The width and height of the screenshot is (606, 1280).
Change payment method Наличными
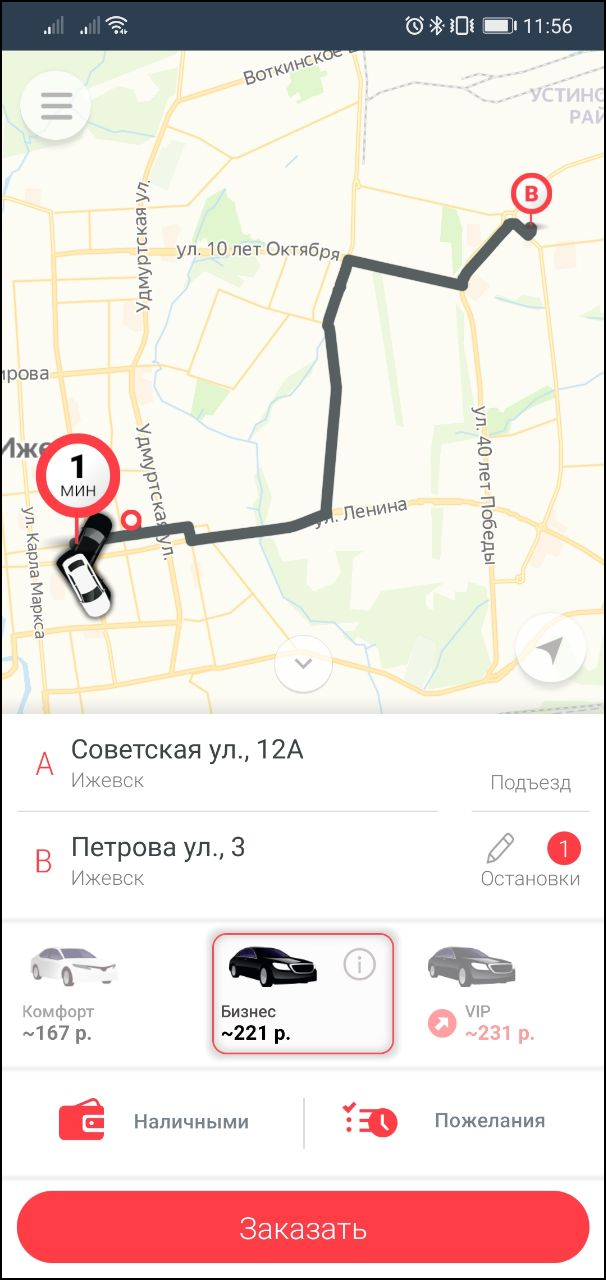coord(155,1121)
